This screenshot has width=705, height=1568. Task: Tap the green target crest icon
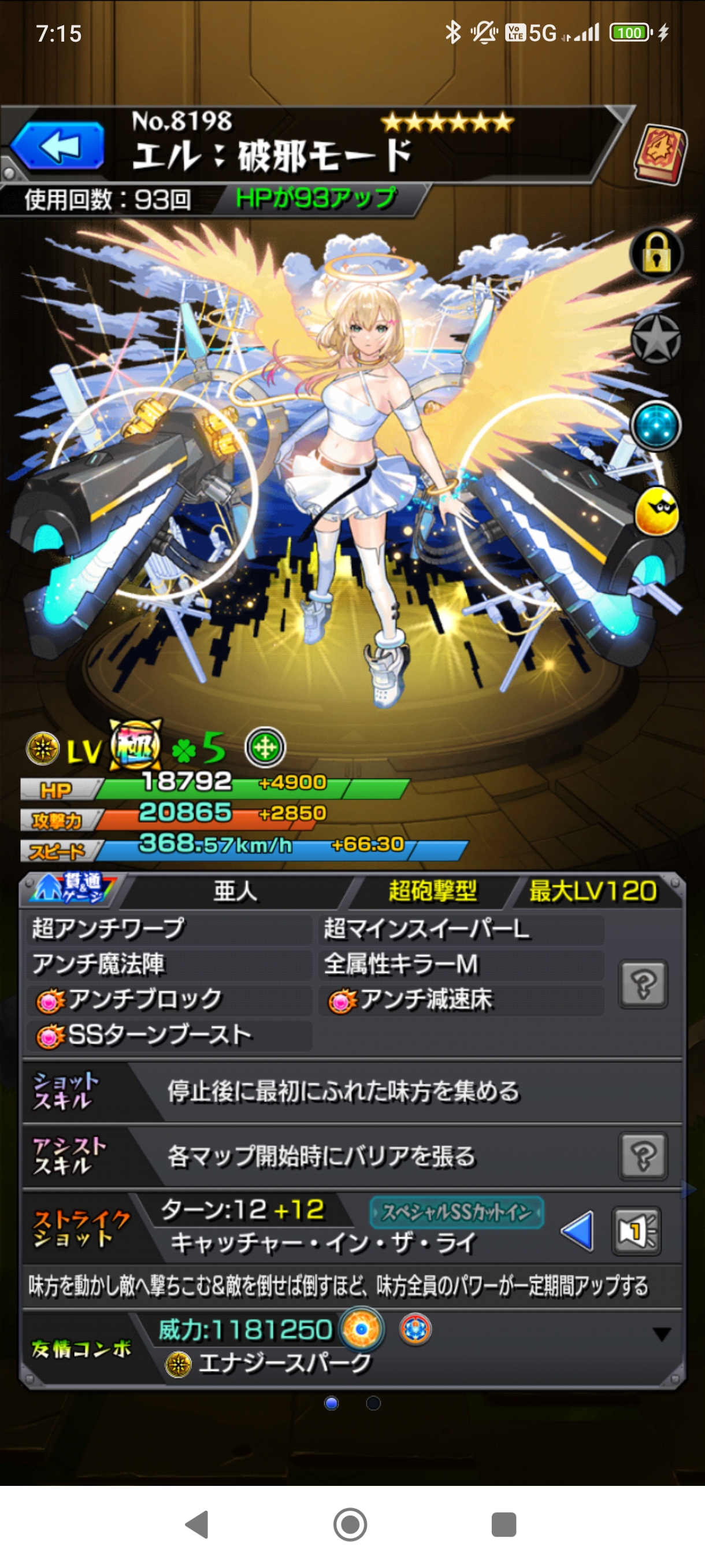click(265, 747)
